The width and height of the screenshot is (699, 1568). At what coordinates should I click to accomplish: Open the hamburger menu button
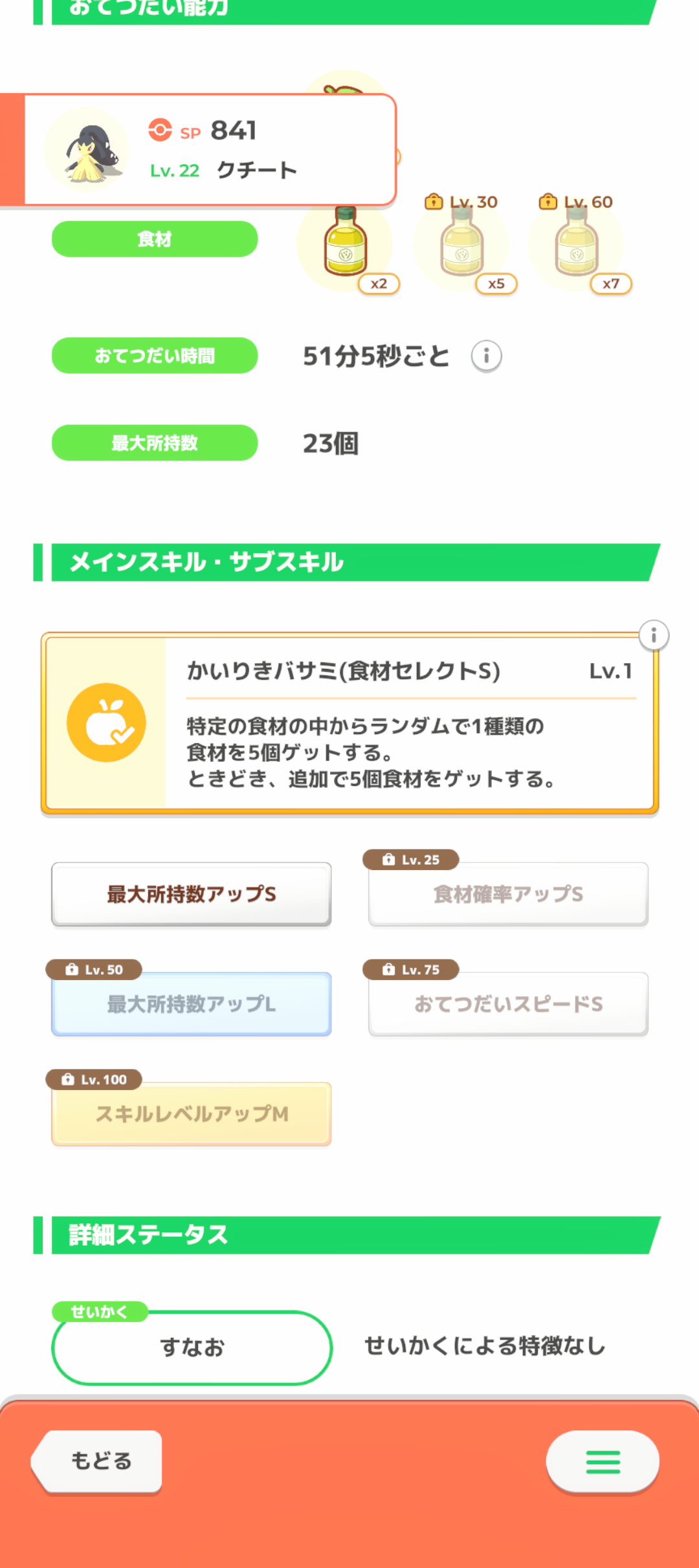(603, 1461)
